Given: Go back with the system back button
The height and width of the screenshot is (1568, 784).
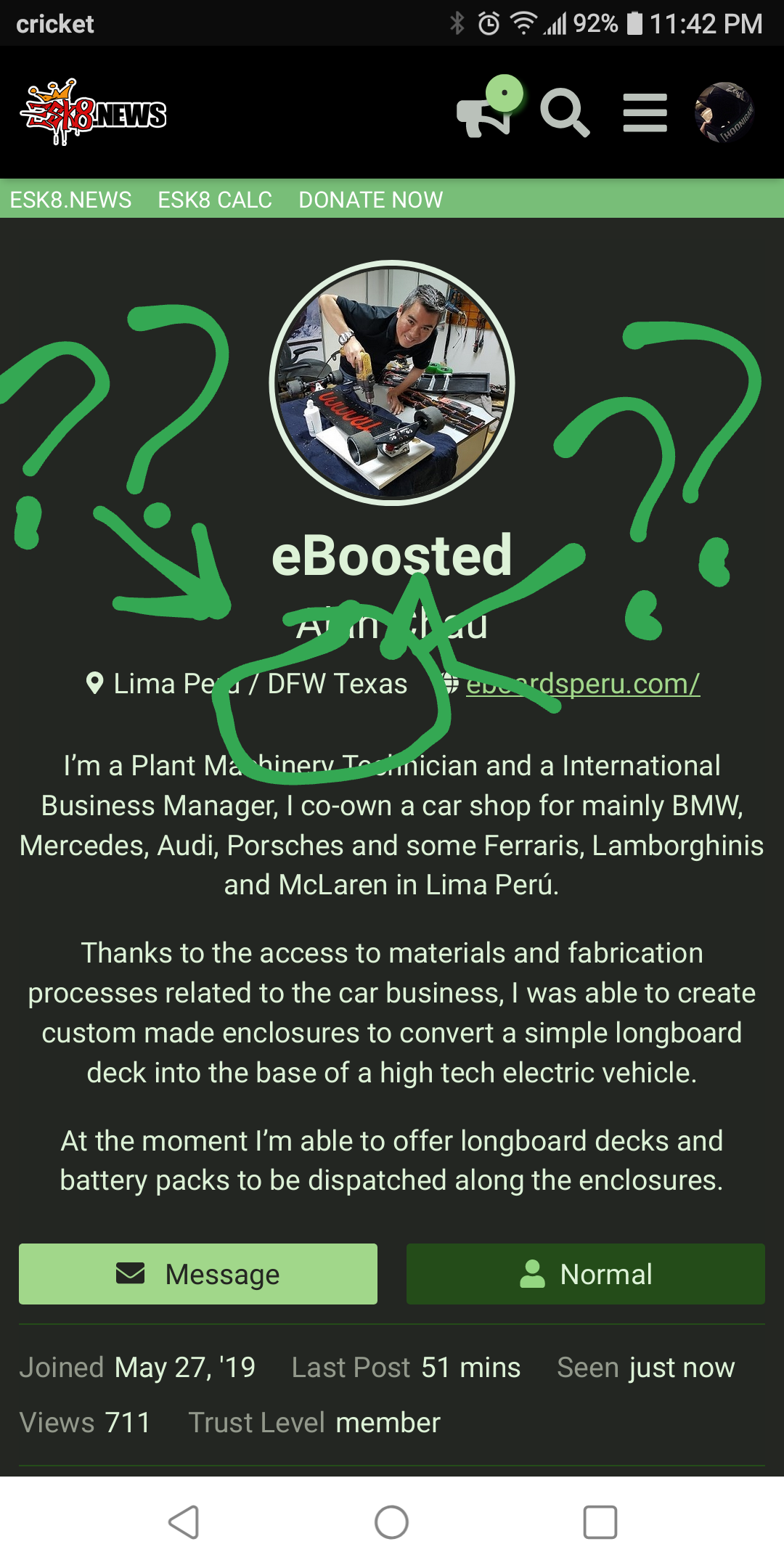Looking at the screenshot, I should pos(184,1522).
